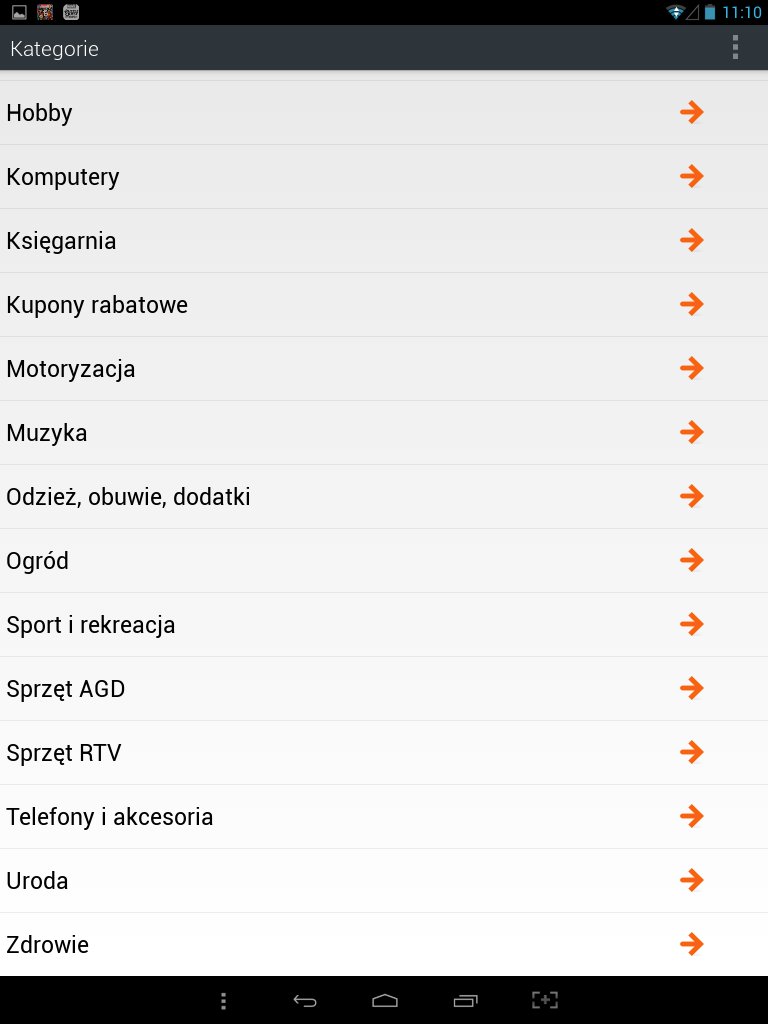
Task: Select Sprzęt AGD category
Action: point(384,689)
